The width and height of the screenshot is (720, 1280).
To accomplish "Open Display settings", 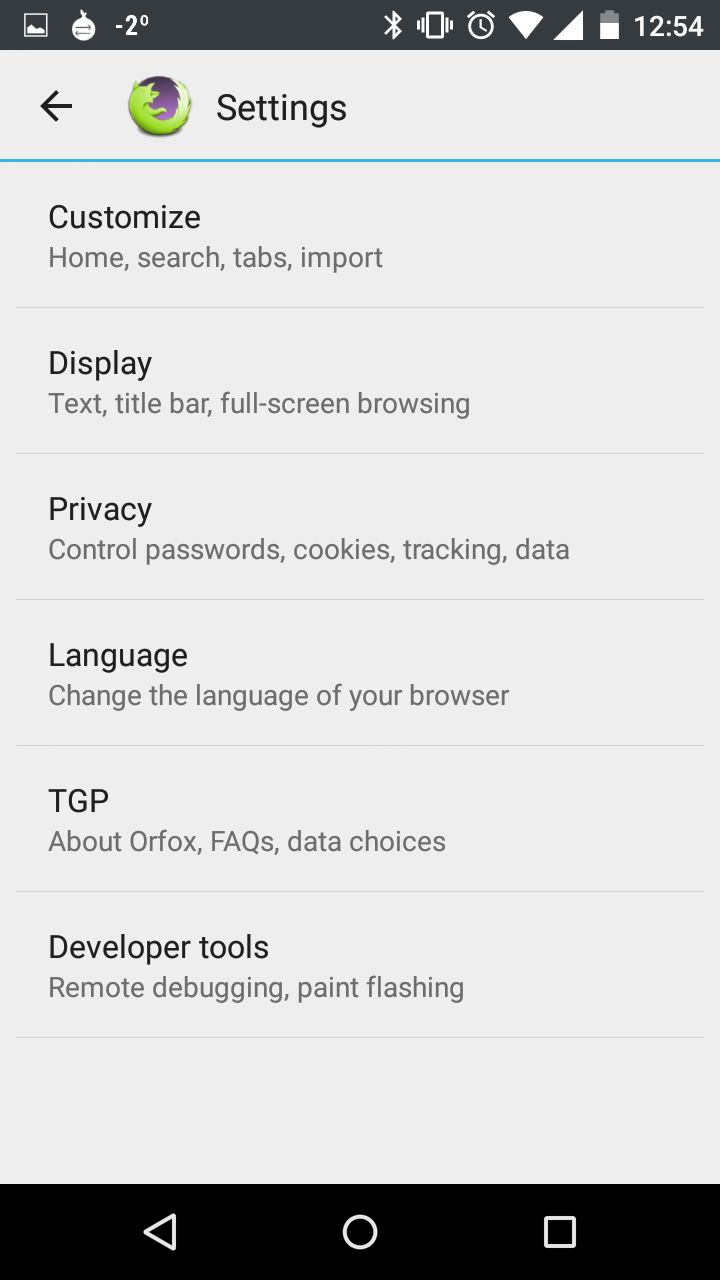I will coord(360,381).
